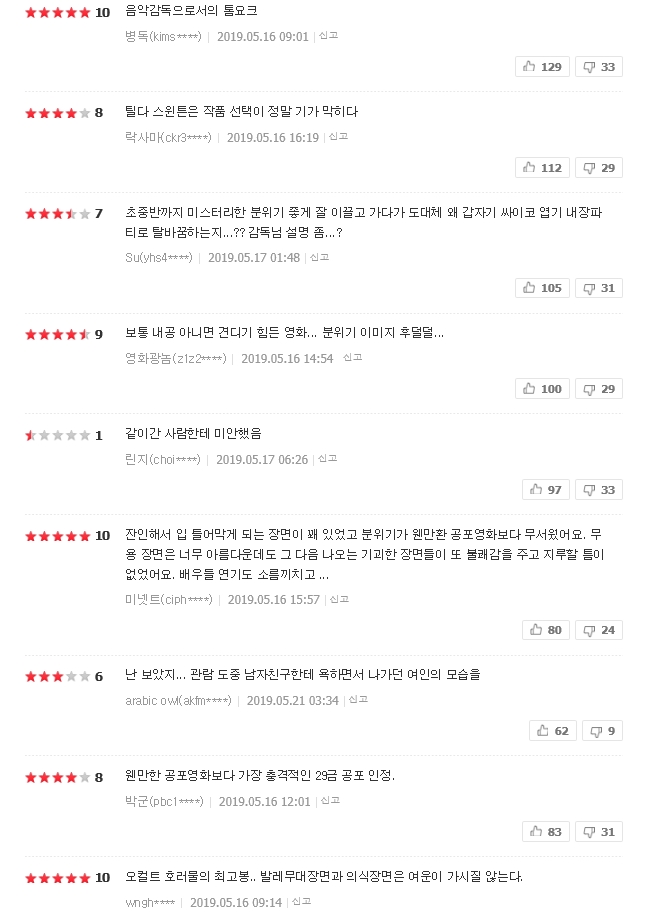Like 박군's review with 83 upvotes

[x=546, y=832]
